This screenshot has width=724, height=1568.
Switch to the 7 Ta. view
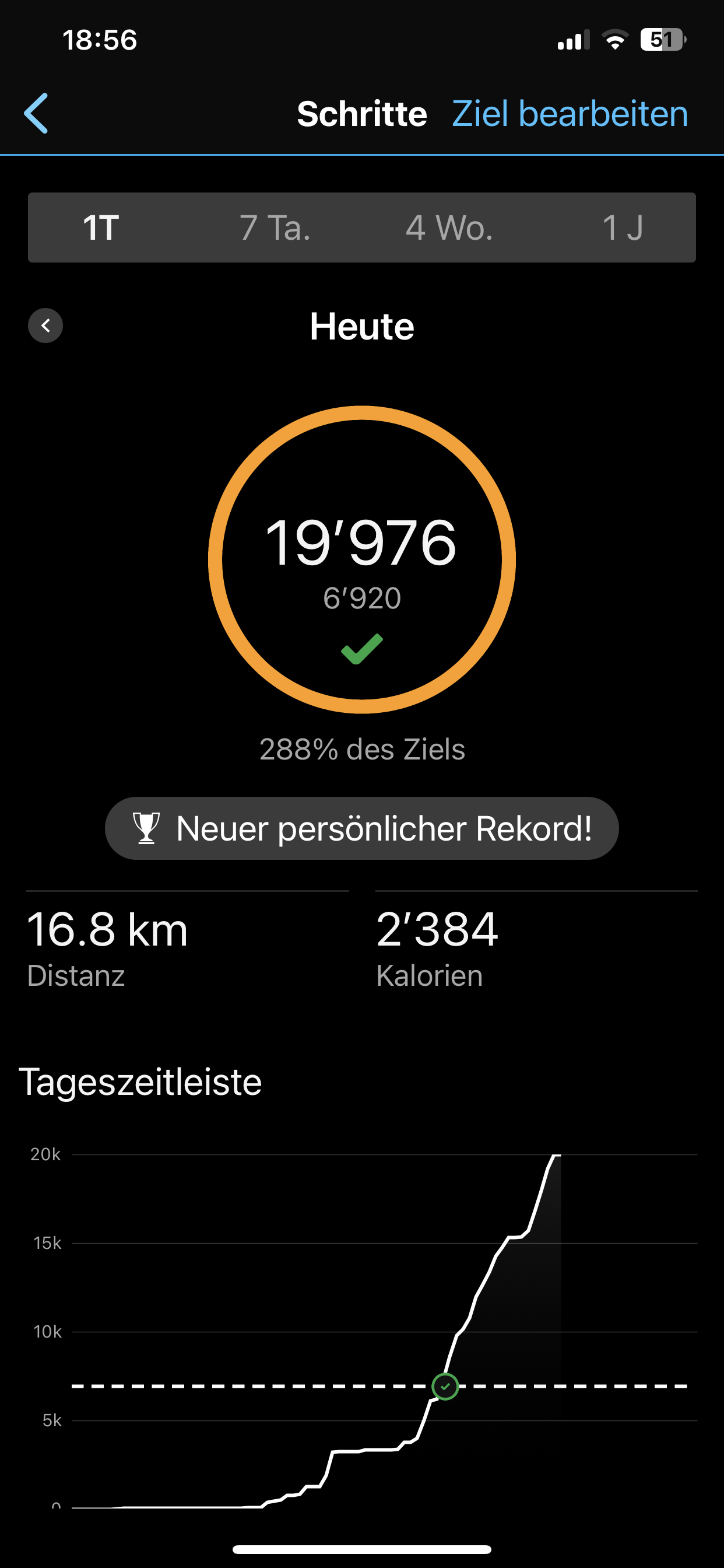[x=275, y=228]
